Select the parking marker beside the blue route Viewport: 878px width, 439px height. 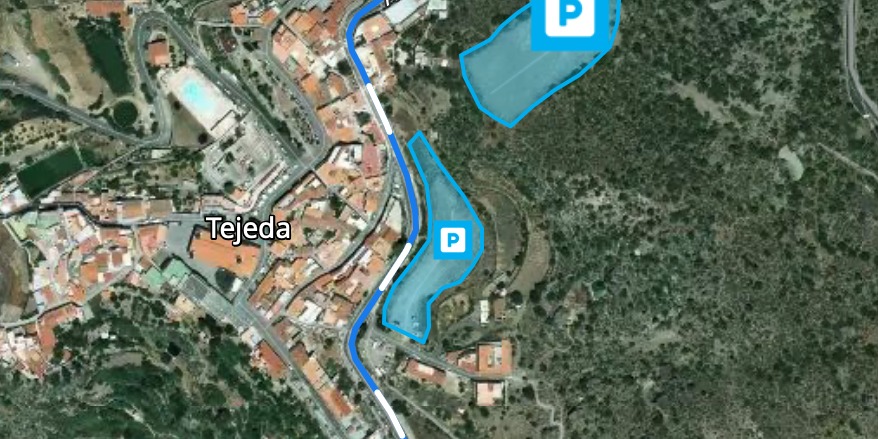click(x=454, y=241)
